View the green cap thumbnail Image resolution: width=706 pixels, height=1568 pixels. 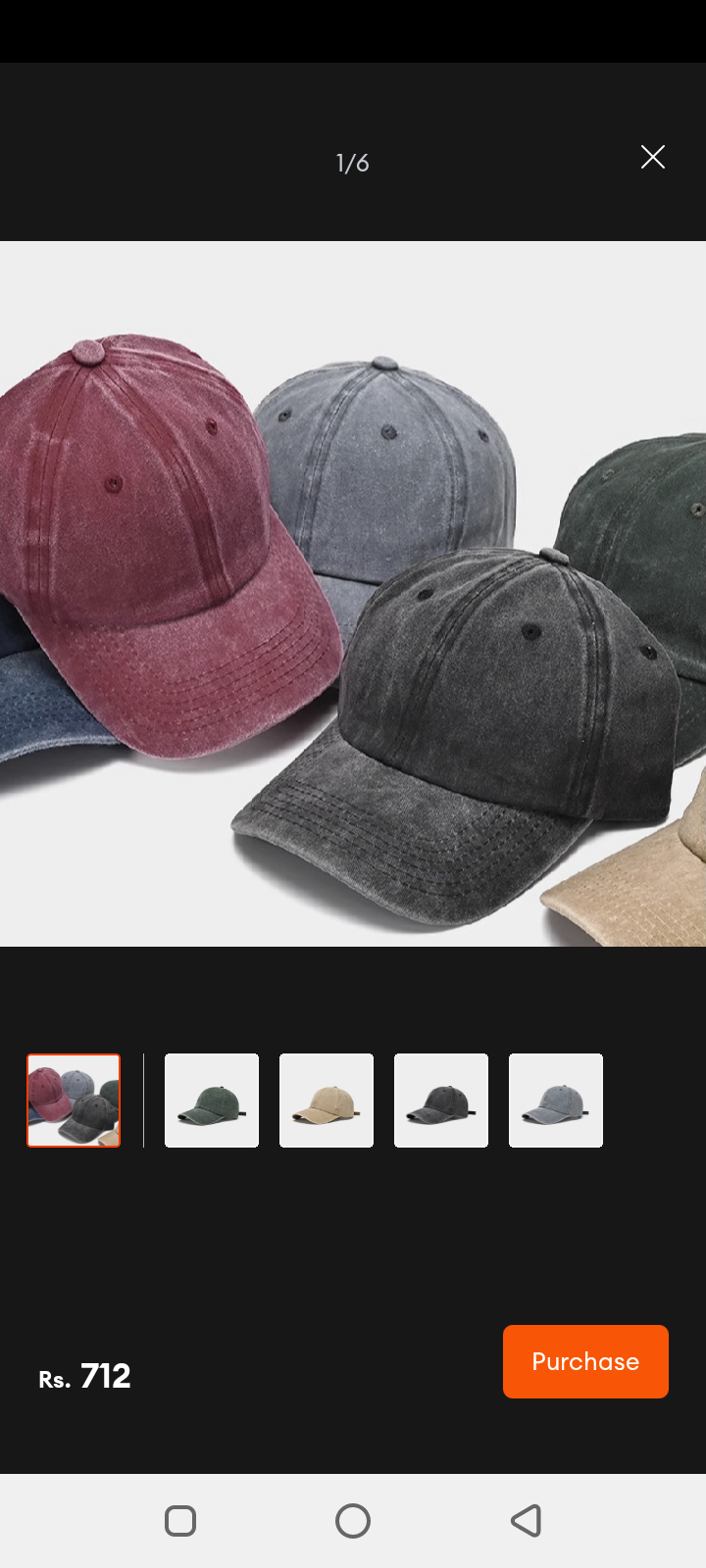pyautogui.click(x=212, y=1101)
